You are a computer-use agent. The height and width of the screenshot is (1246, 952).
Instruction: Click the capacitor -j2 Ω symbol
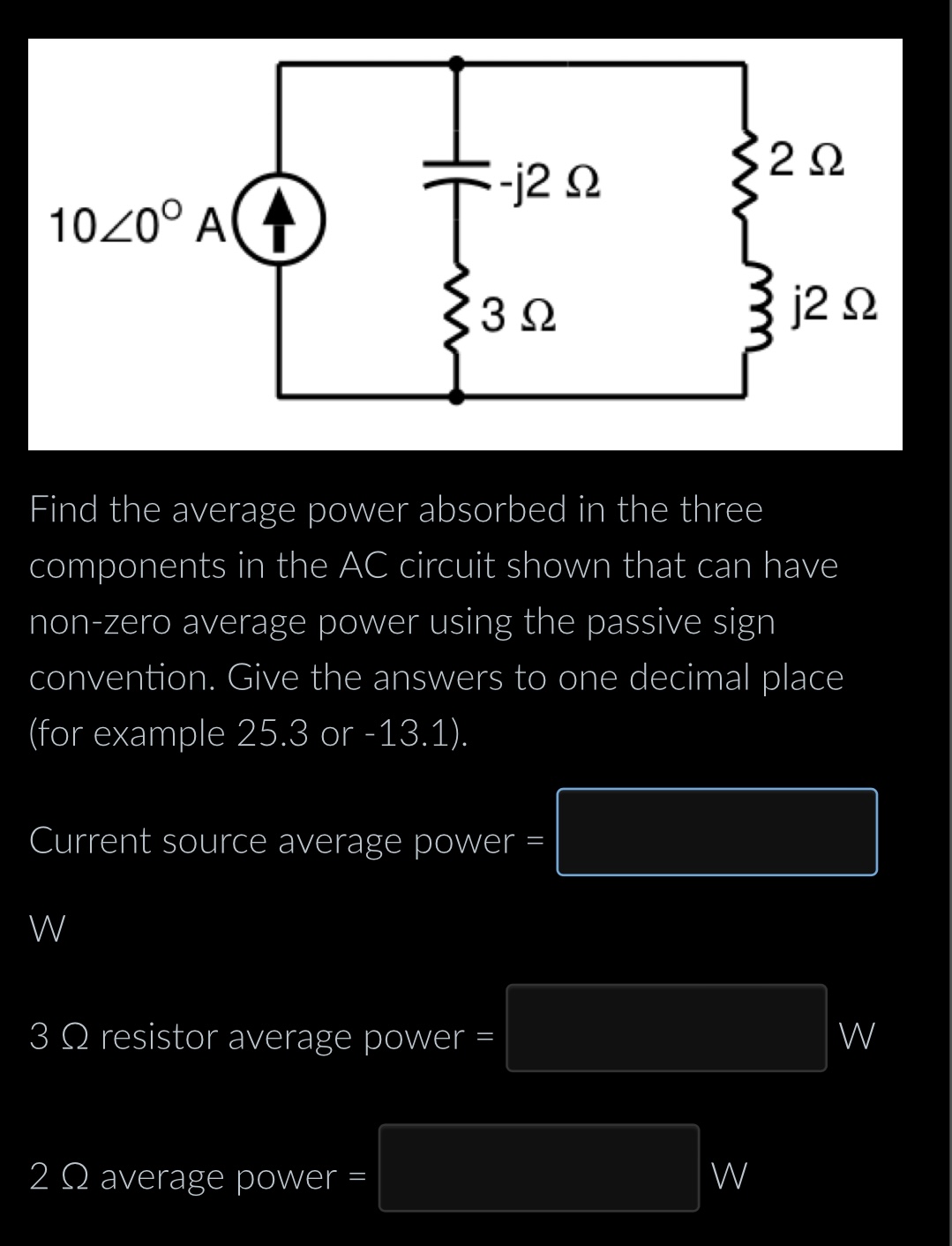coord(455,172)
